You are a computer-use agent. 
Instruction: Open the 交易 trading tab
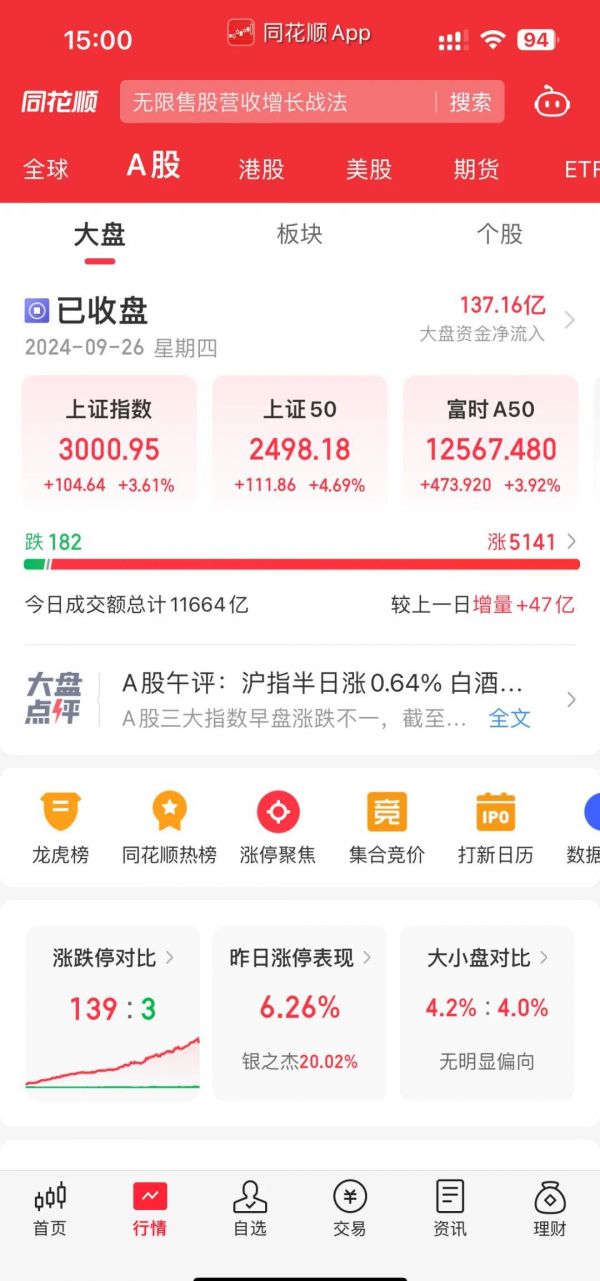point(350,1208)
